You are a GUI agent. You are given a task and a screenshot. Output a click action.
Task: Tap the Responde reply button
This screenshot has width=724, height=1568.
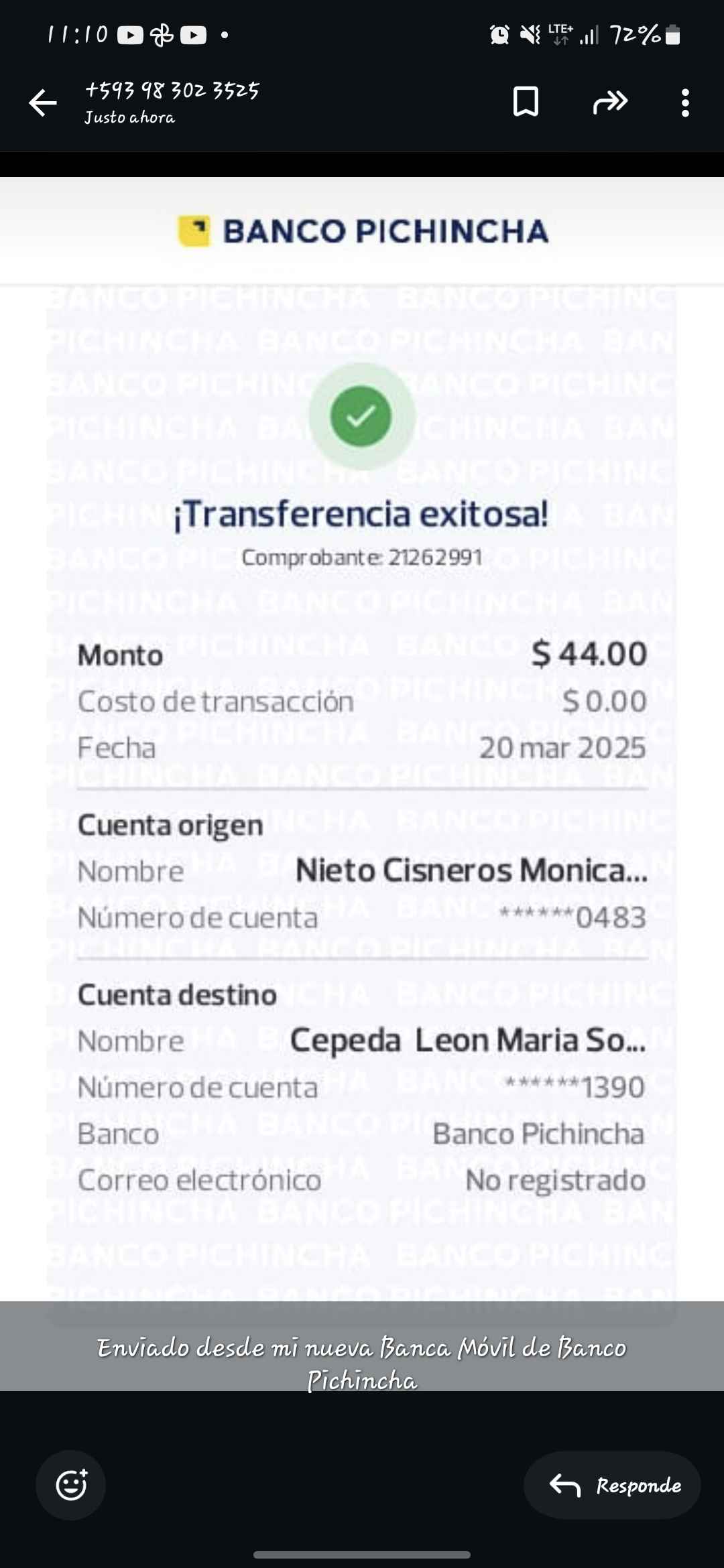613,1485
